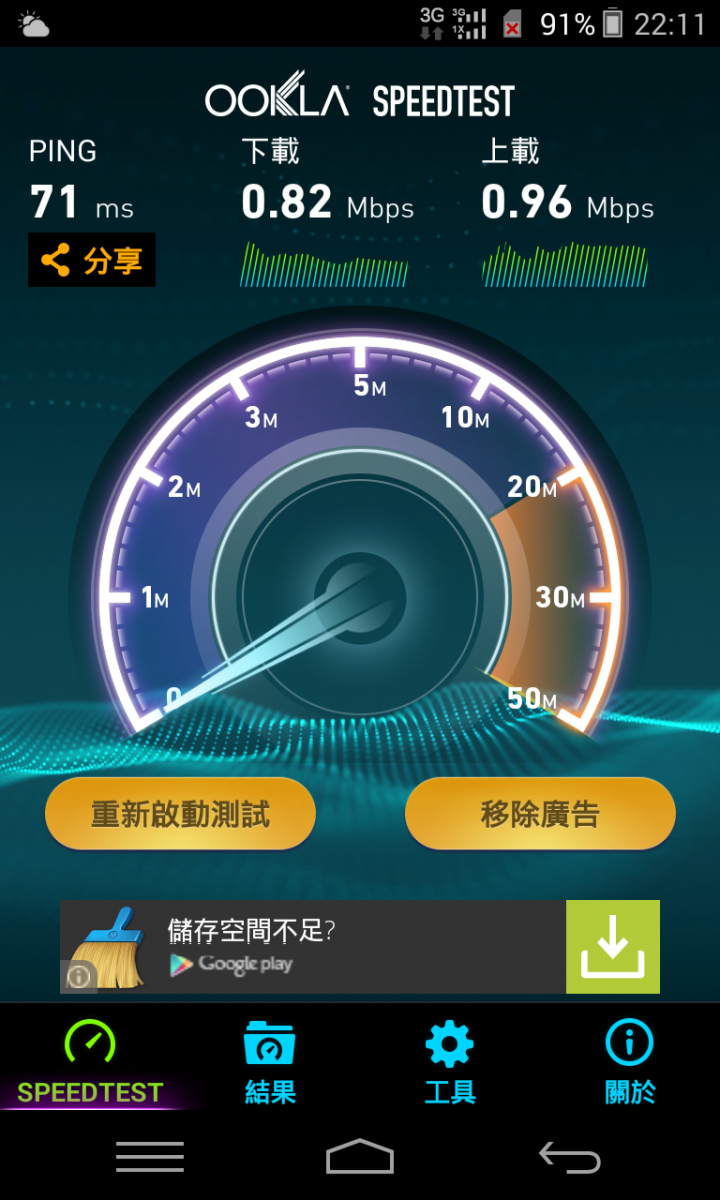Navigate back with the system back key

point(570,1157)
